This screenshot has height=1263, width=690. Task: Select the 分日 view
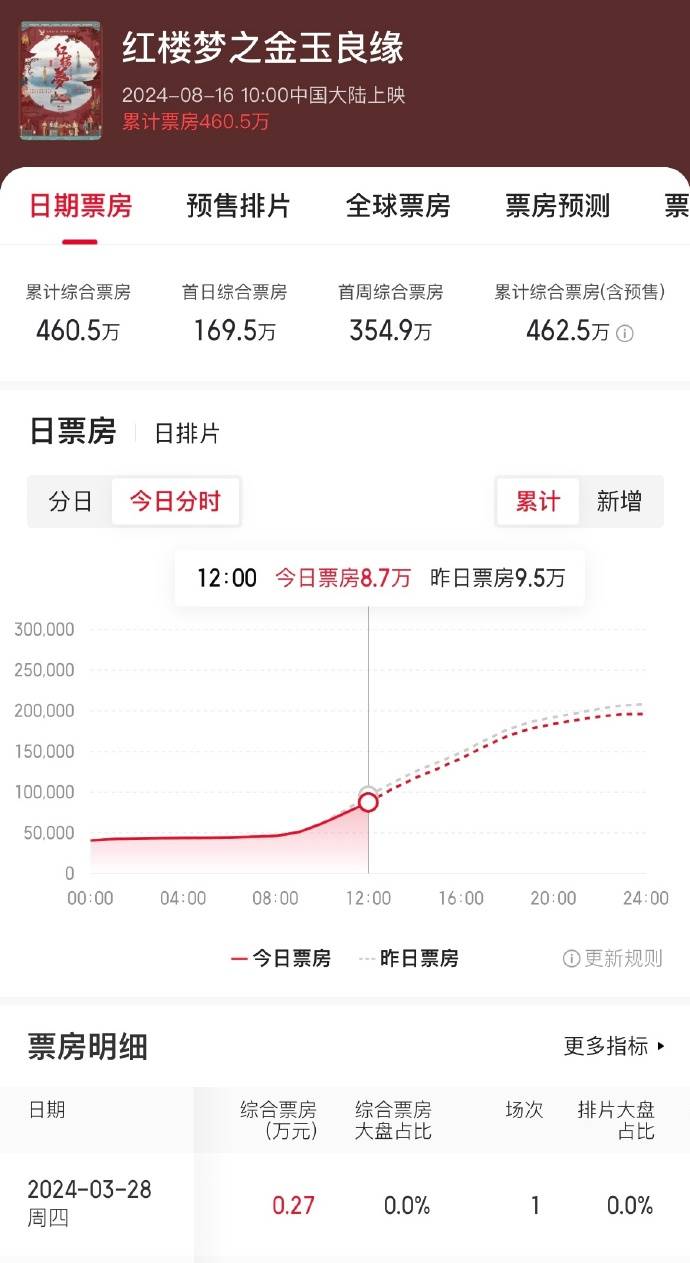[70, 501]
